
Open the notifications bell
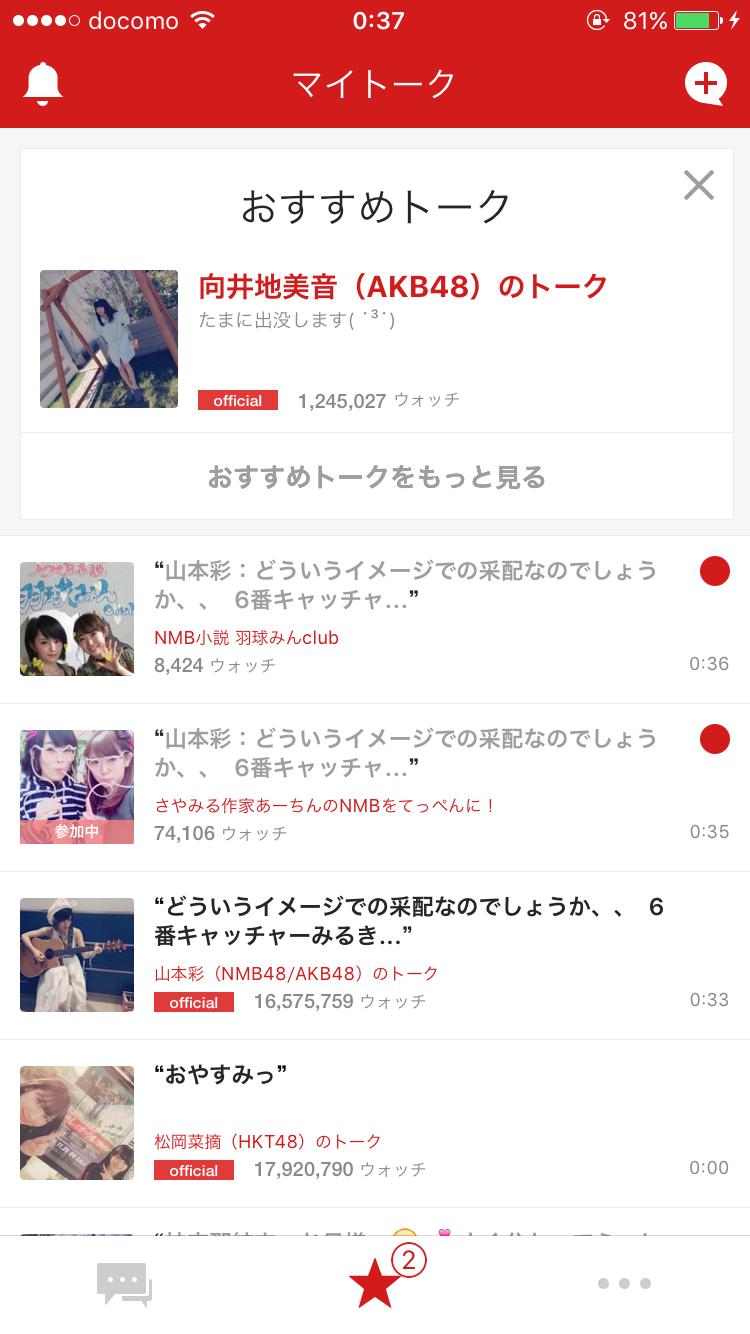pyautogui.click(x=43, y=84)
